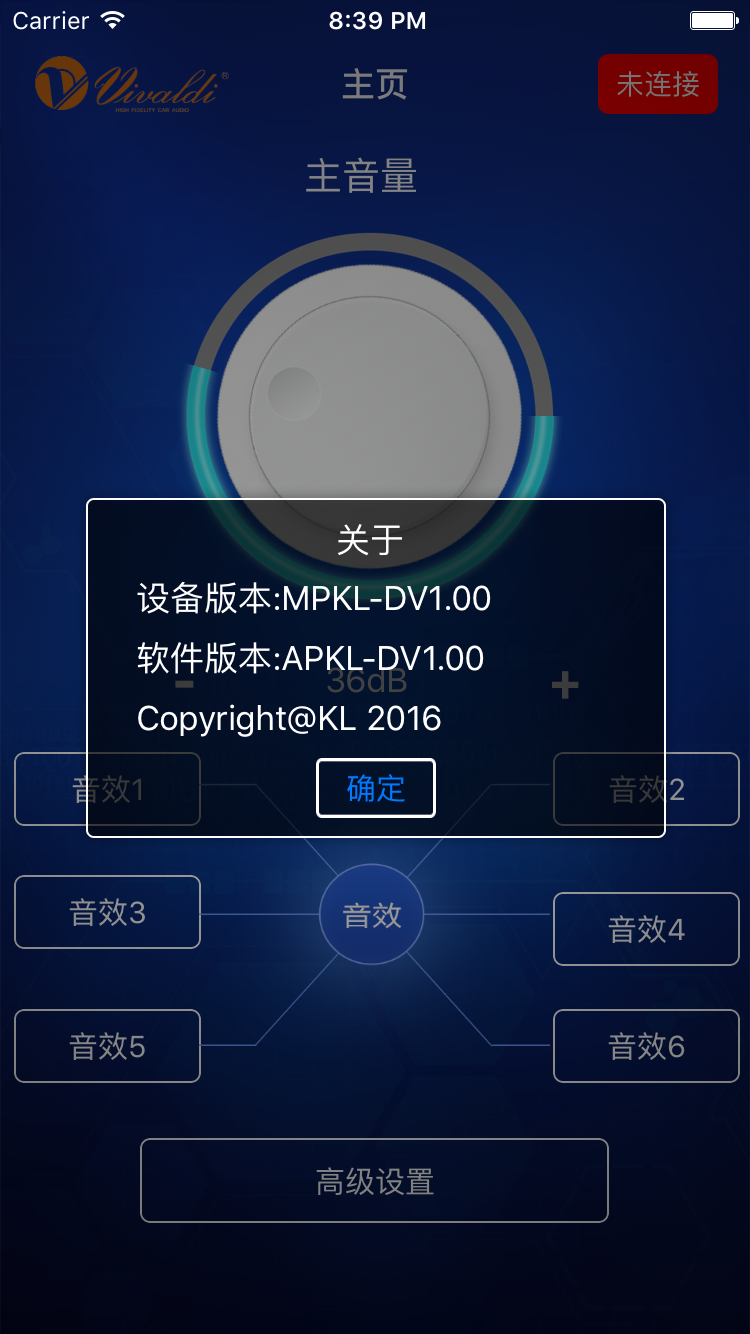Decrease volume with the minus control
The width and height of the screenshot is (750, 1334).
183,683
